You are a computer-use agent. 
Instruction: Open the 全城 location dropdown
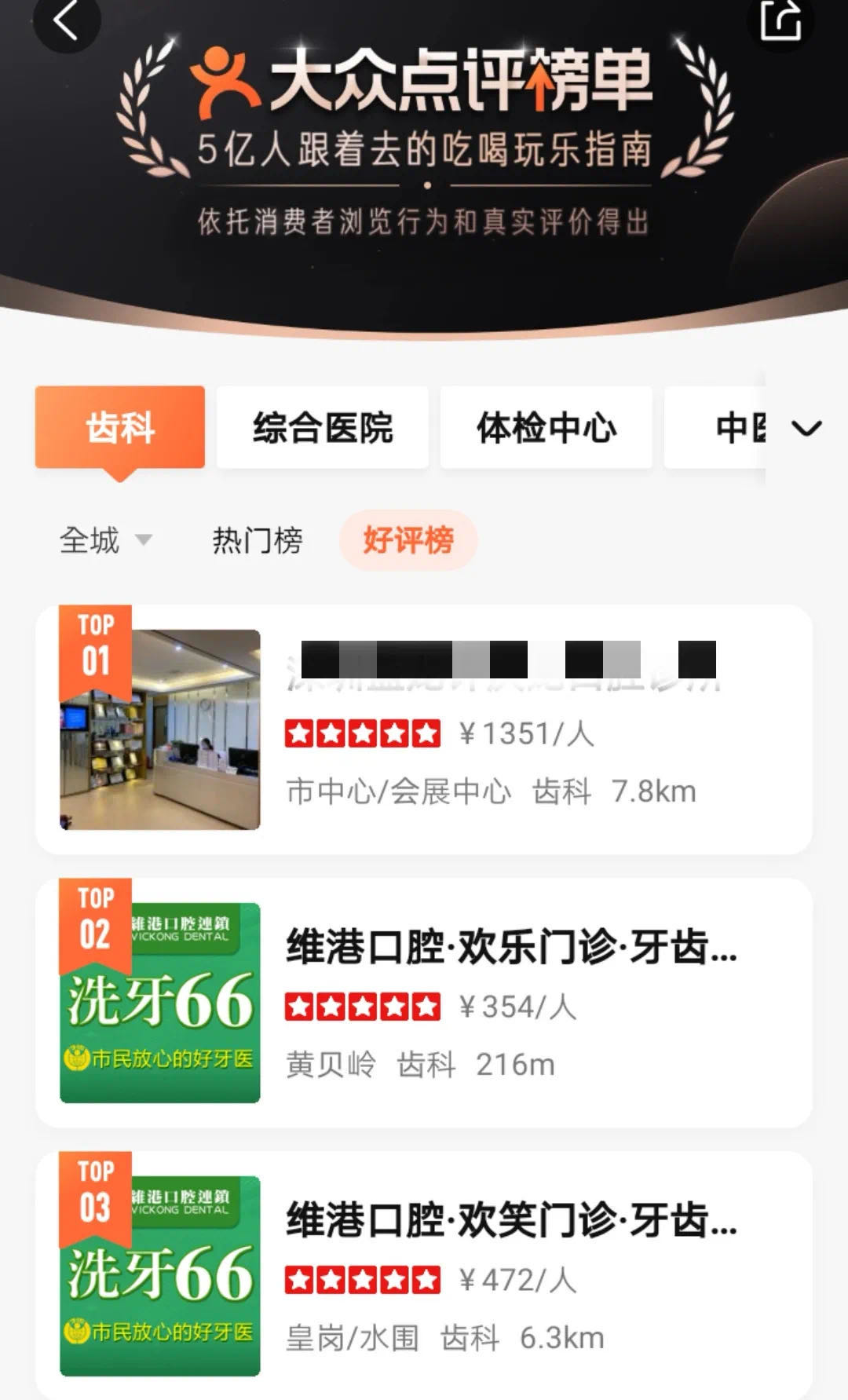(102, 540)
